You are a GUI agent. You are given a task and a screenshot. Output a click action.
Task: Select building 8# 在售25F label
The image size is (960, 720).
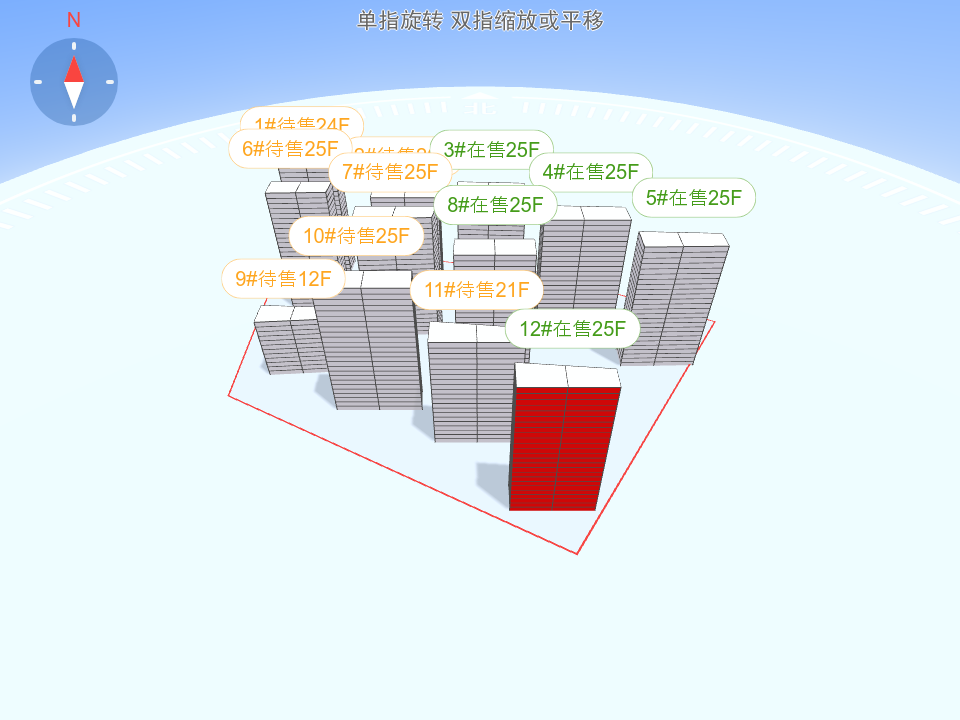[x=495, y=205]
